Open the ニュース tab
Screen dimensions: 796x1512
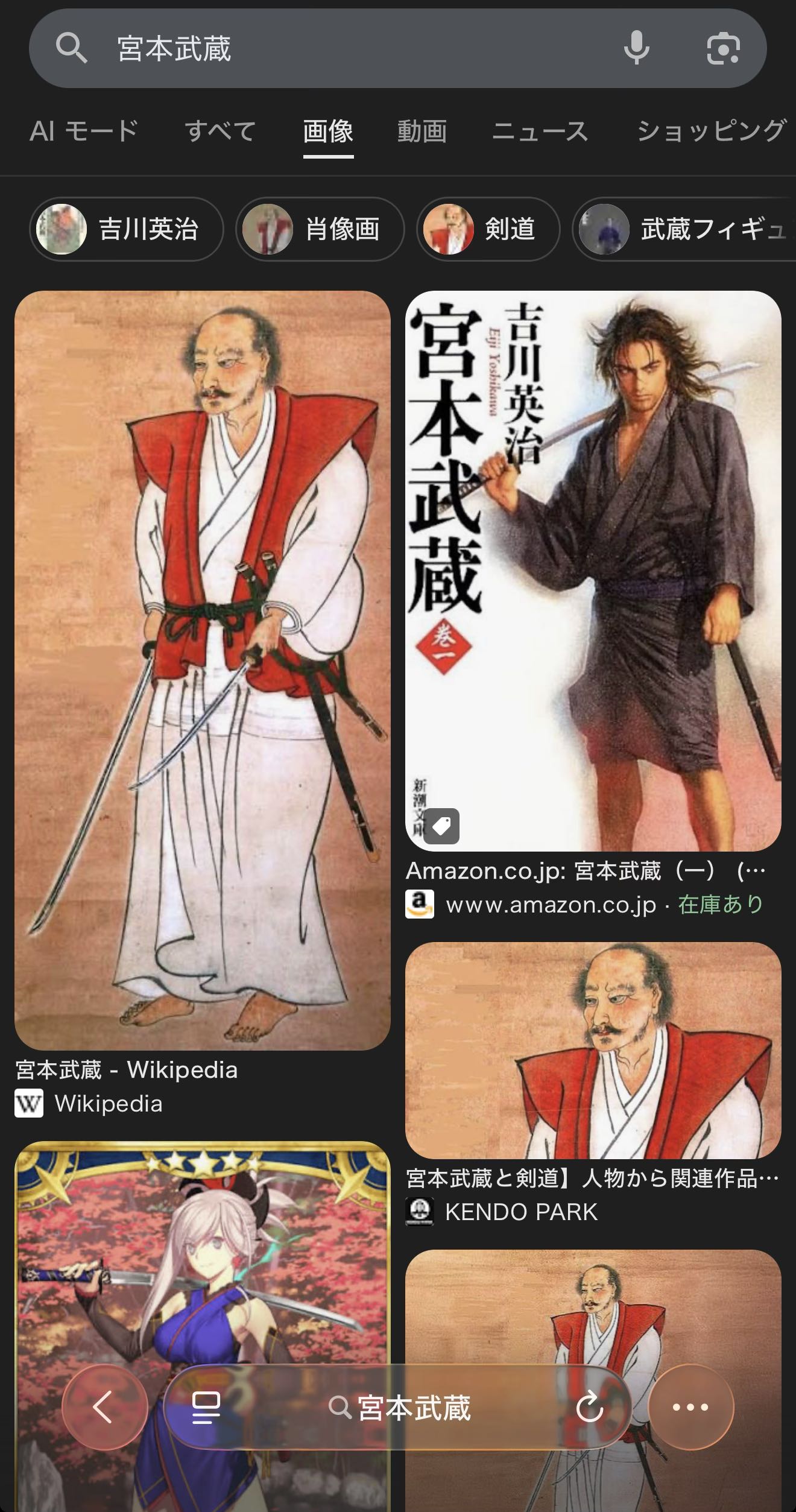pos(540,131)
